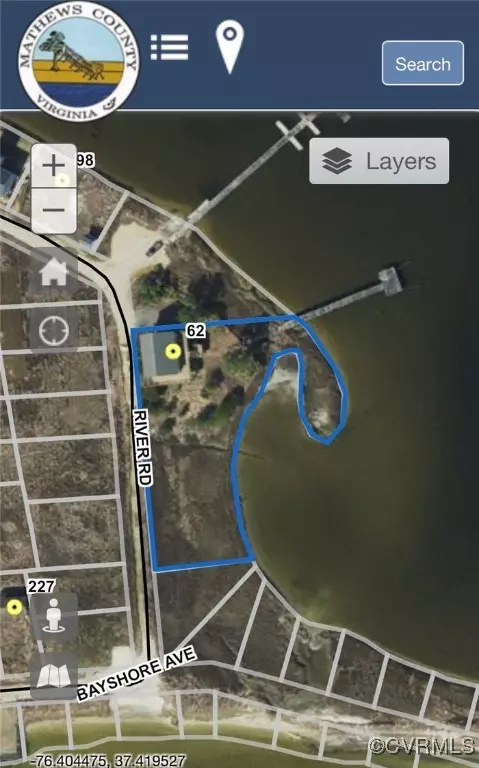Zoom in on the map
This screenshot has height=768, width=479.
[x=54, y=166]
